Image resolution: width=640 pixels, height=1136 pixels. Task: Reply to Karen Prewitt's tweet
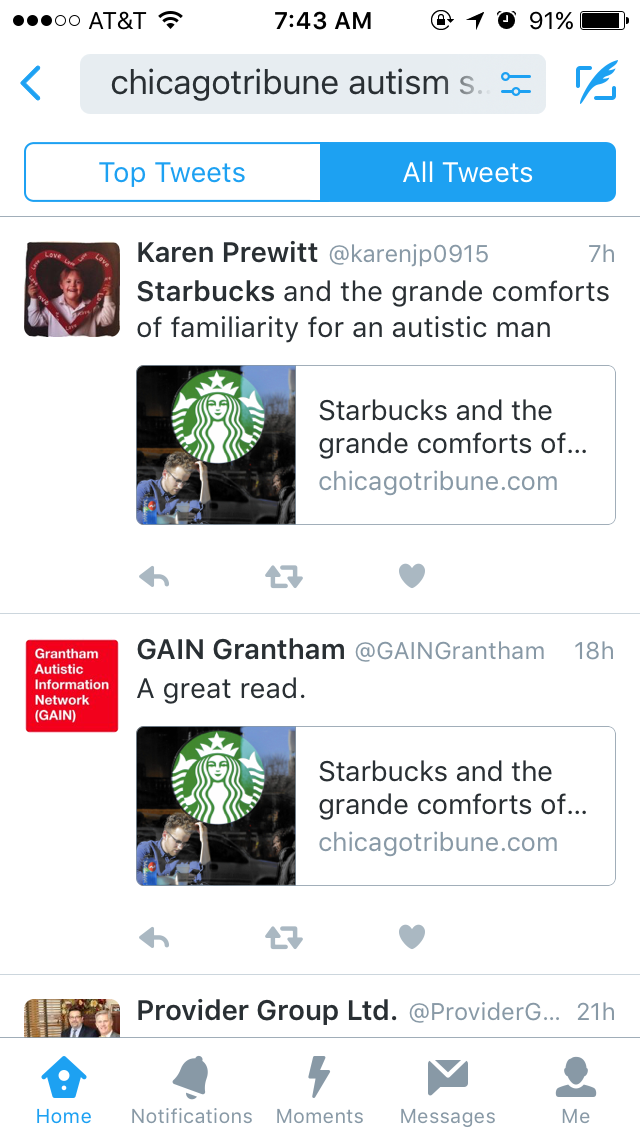(154, 577)
